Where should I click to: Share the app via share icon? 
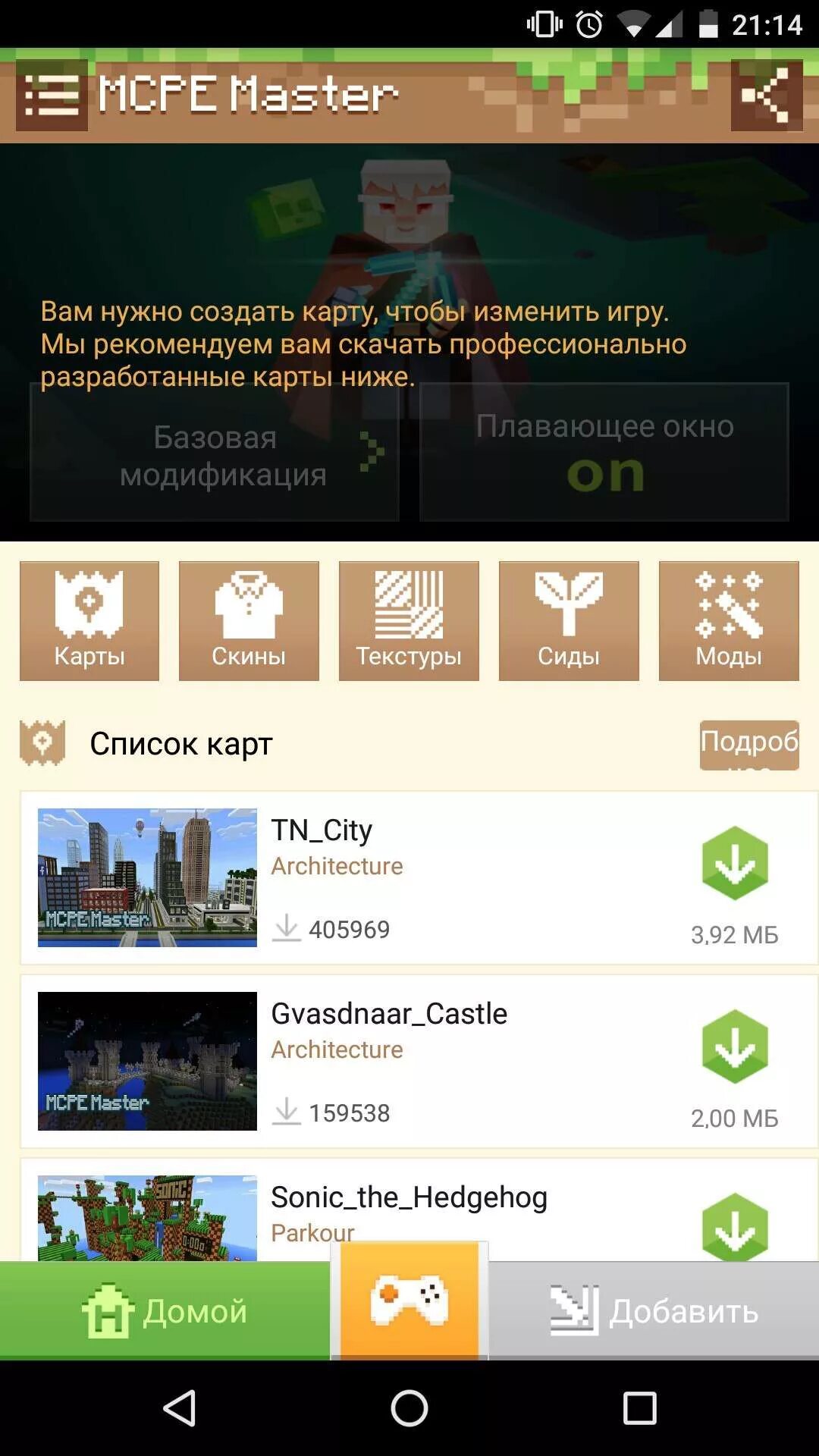[766, 96]
